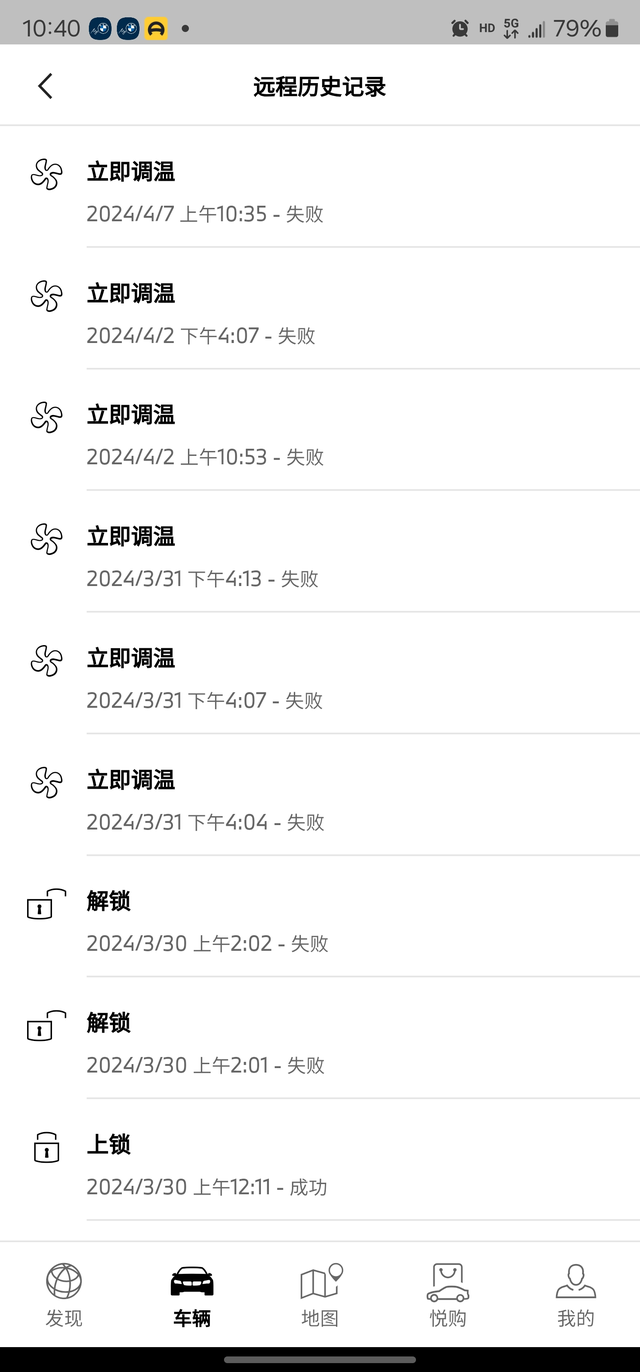
Task: Open 解锁 record from 2024/3/30 上午2:01
Action: coord(320,1043)
